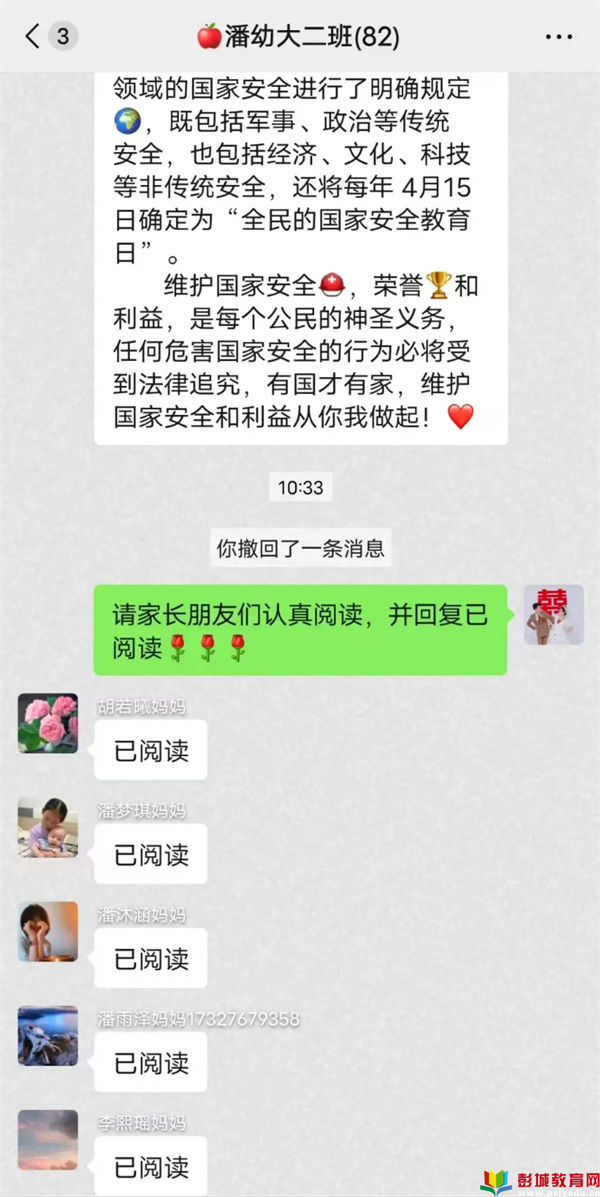Open 胡若曦妈妈's profile avatar
Viewport: 600px width, 1197px height.
48,723
